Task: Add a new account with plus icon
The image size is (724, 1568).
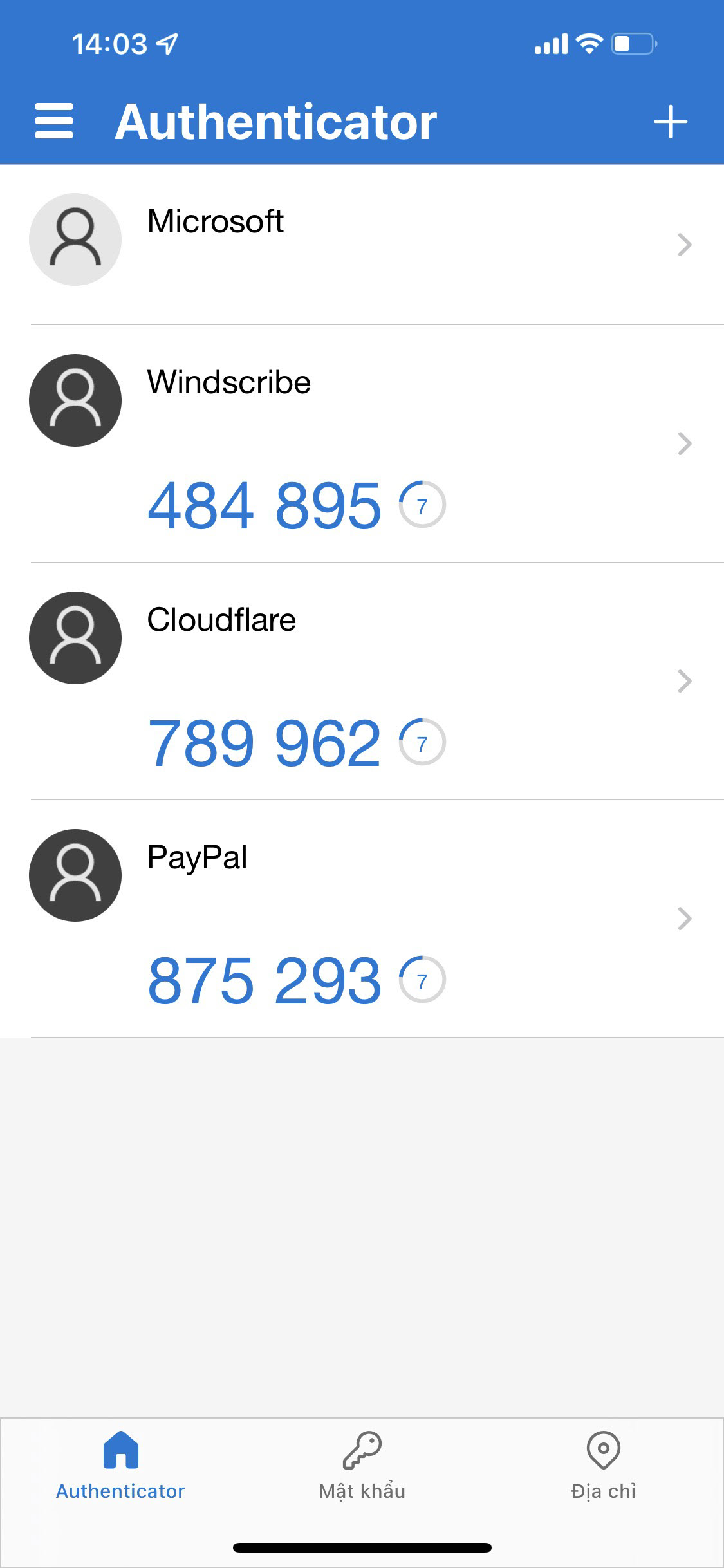Action: pos(671,121)
